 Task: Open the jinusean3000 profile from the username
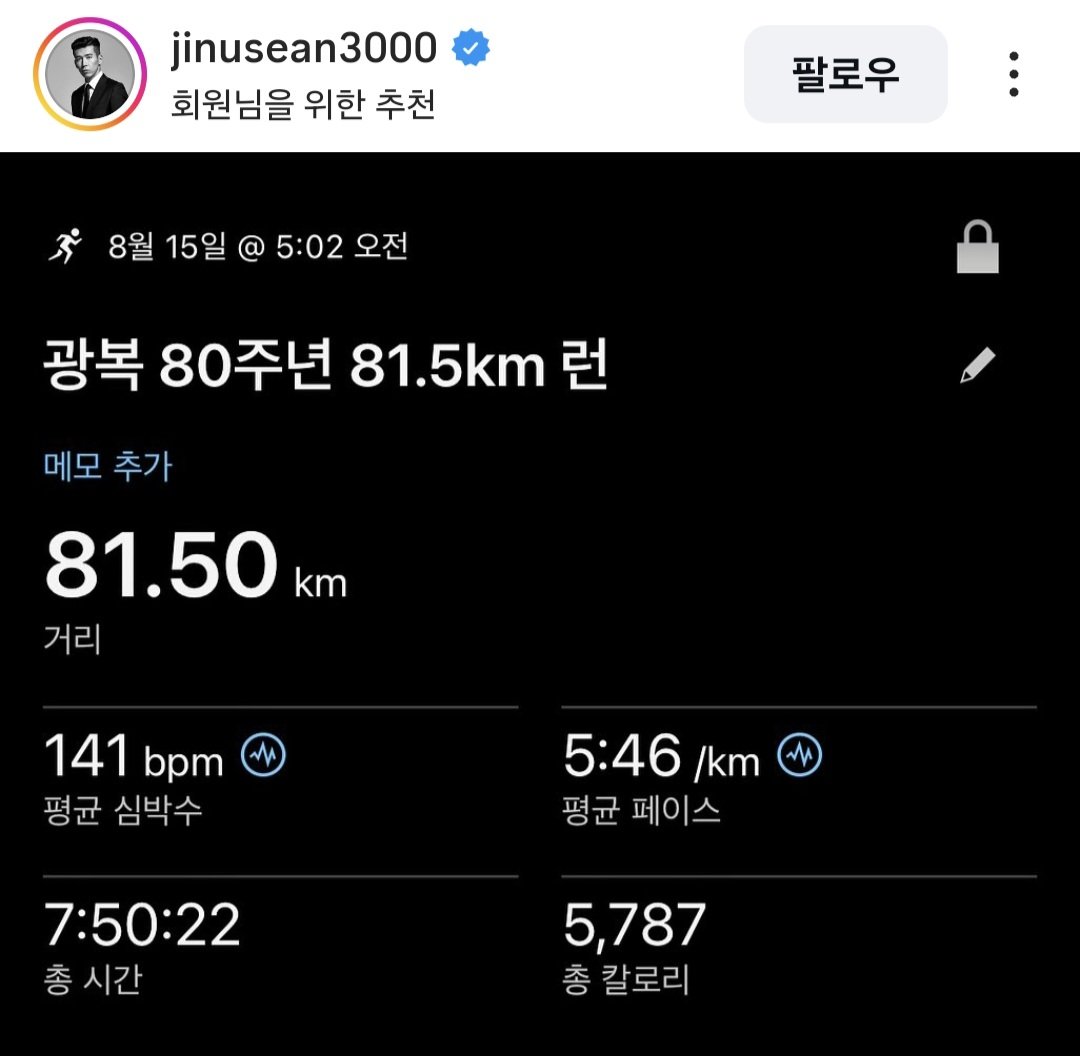pos(304,49)
